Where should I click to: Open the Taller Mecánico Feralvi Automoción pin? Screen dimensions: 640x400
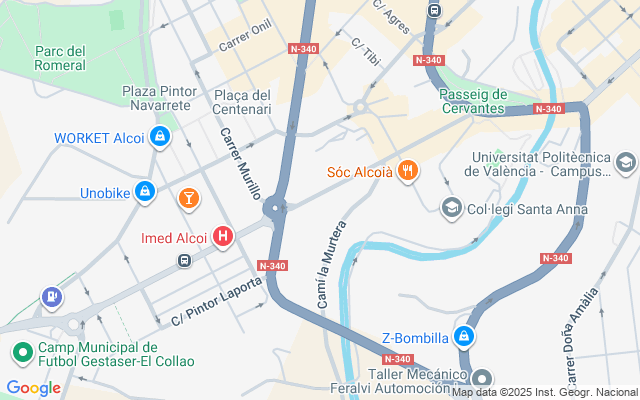[x=483, y=379]
